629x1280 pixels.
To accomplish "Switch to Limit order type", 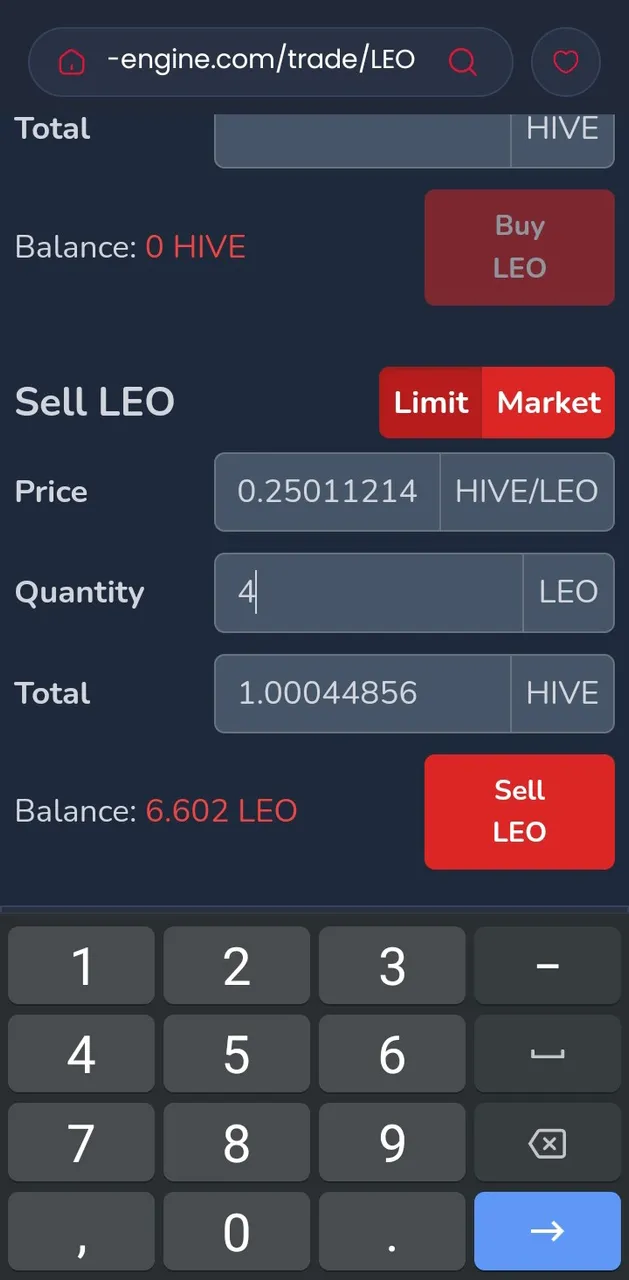I will [431, 402].
